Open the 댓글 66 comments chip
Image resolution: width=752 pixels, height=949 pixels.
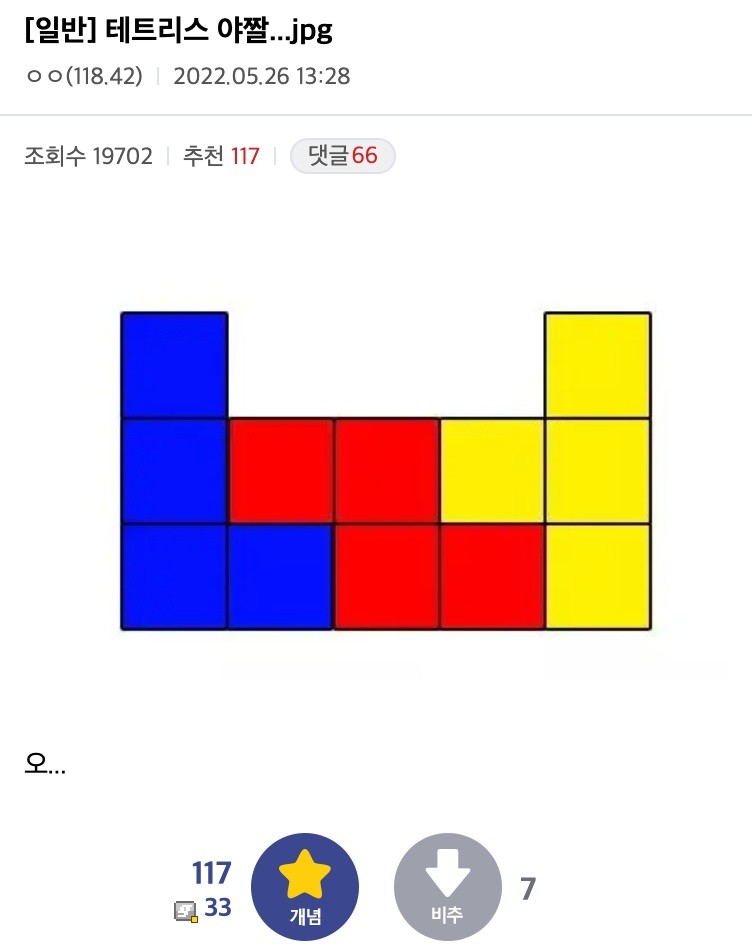tap(342, 156)
